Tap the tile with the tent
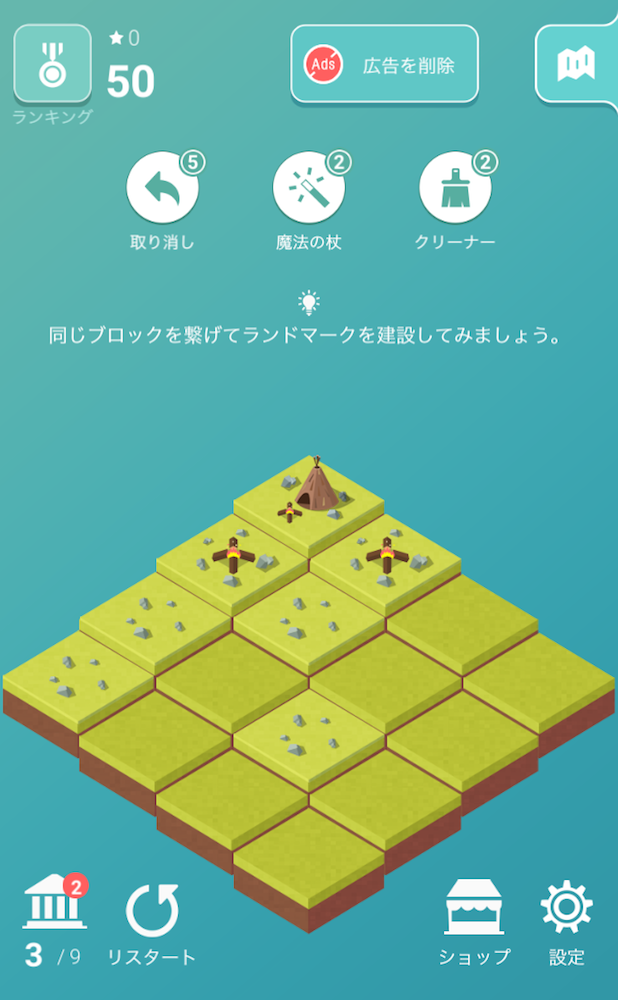This screenshot has height=1000, width=618. (309, 504)
